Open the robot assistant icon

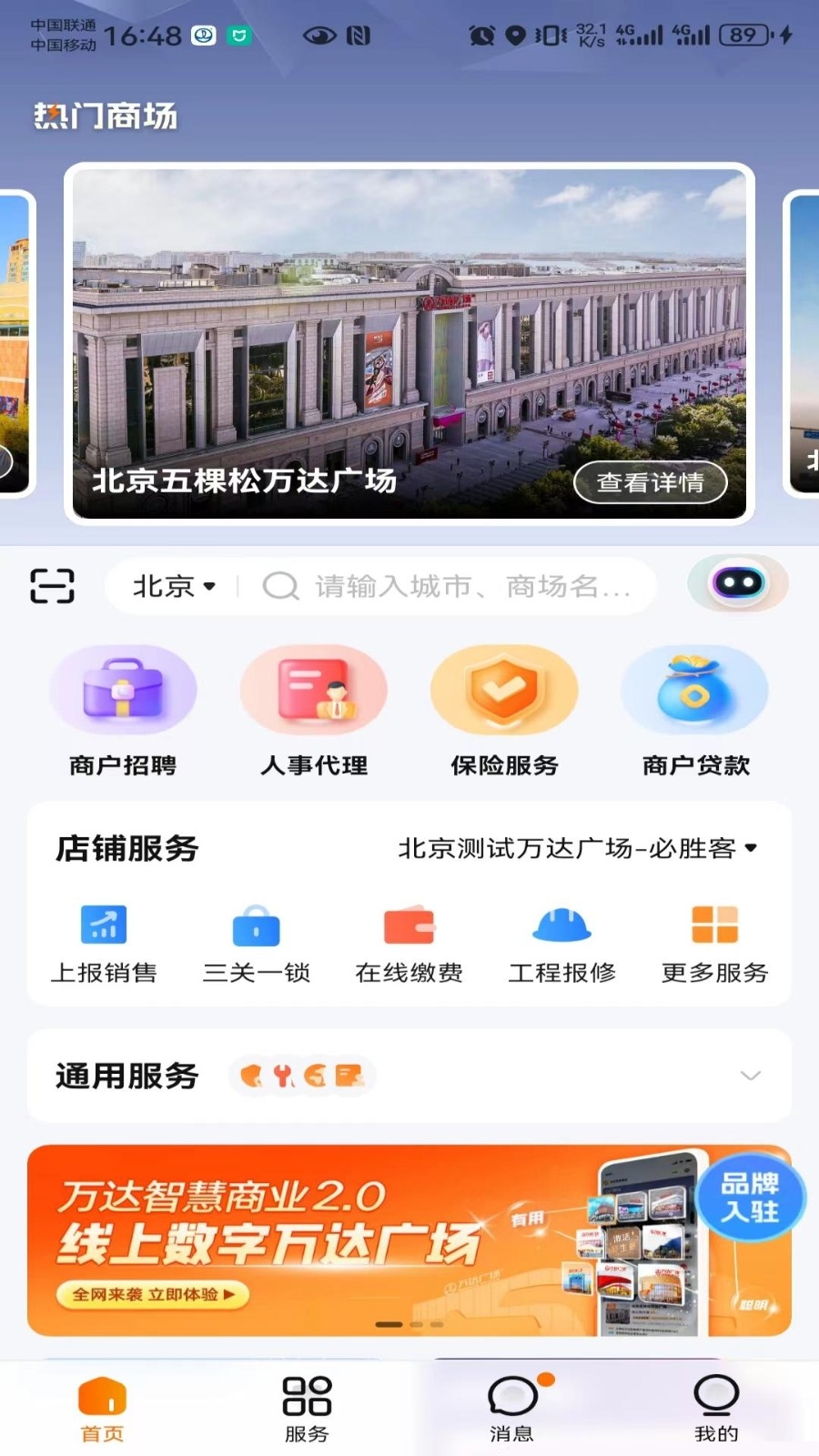[x=738, y=583]
